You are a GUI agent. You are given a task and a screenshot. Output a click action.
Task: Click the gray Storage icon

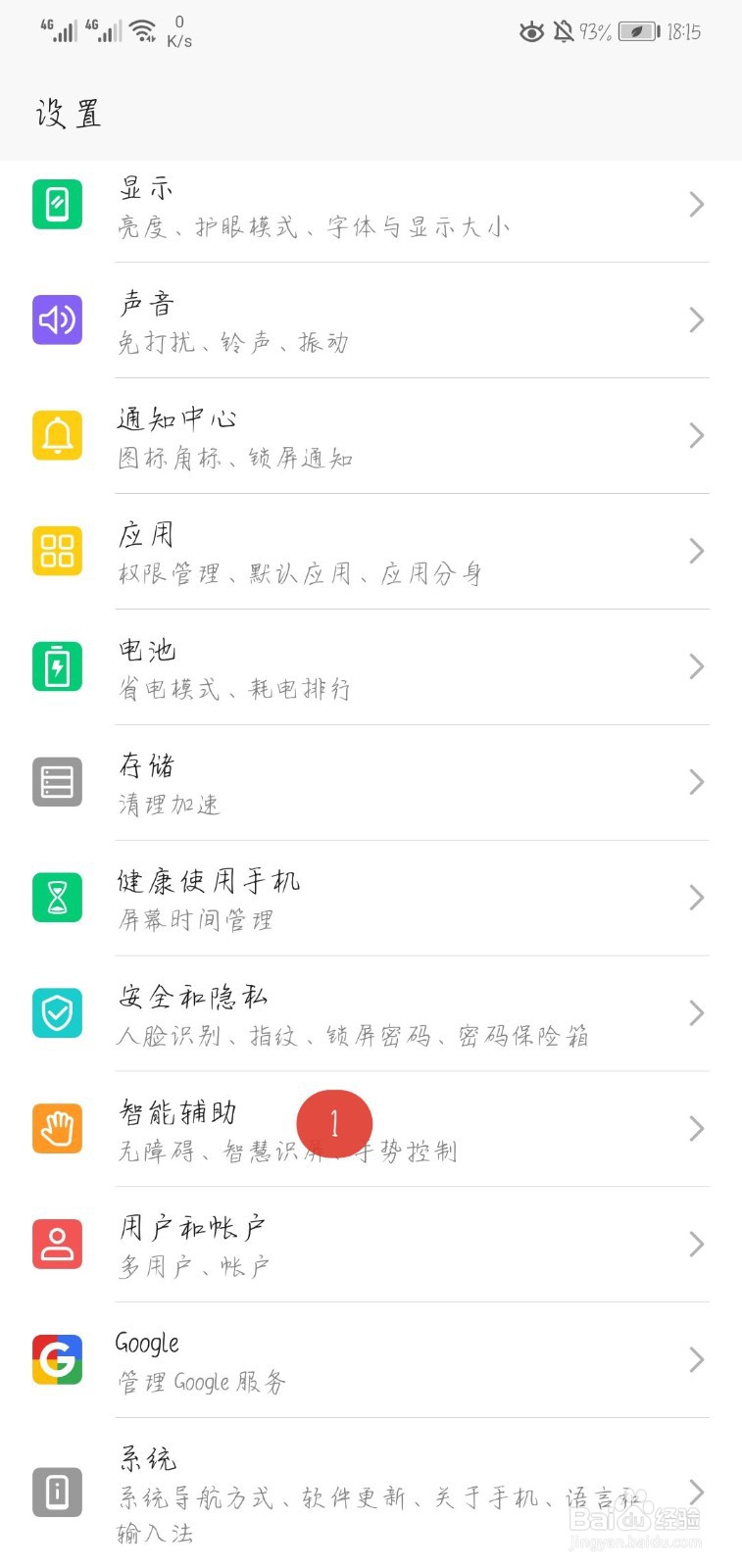pos(57,782)
